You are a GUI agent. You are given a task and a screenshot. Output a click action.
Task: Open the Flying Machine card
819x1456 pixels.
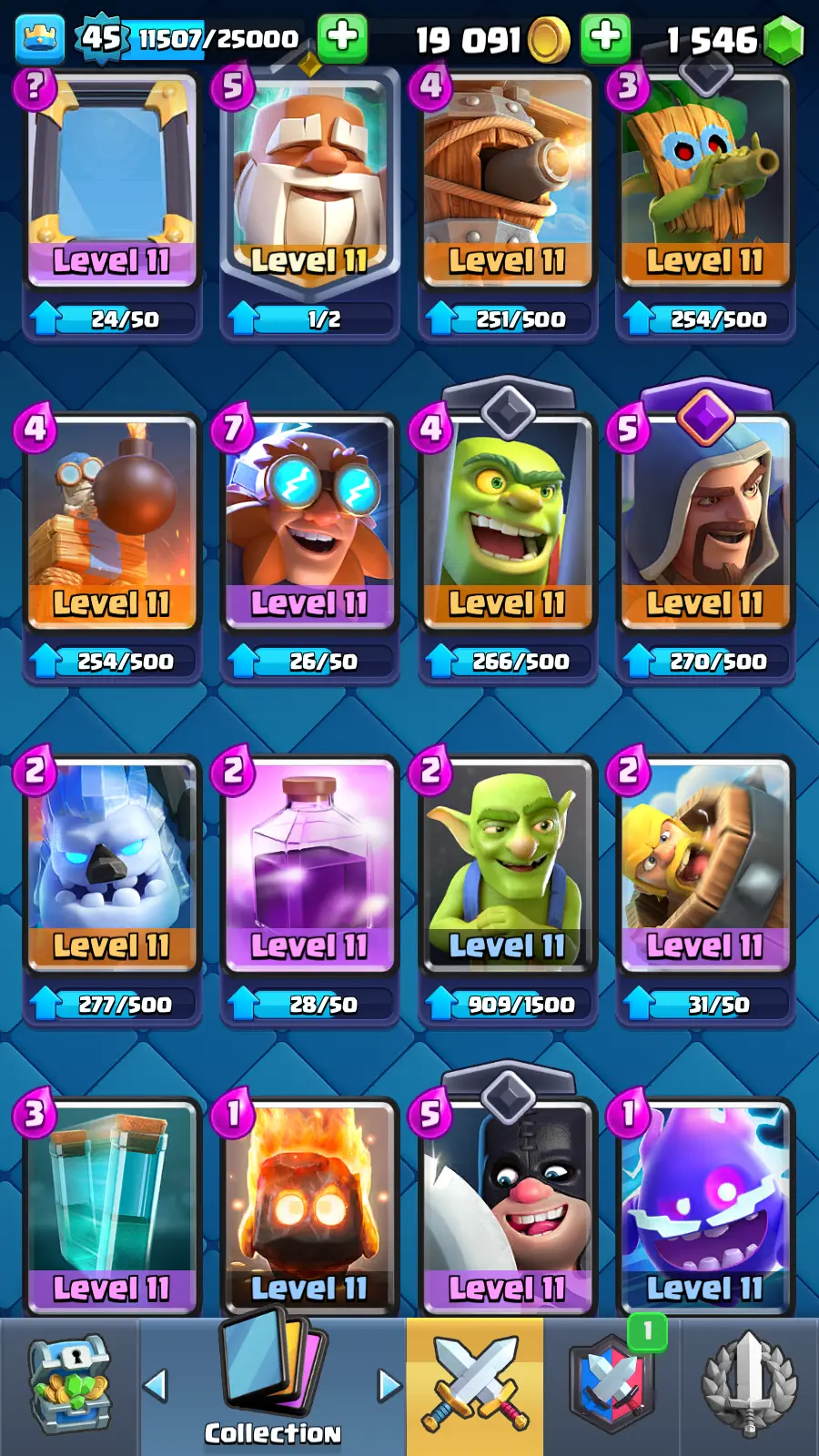(x=507, y=182)
